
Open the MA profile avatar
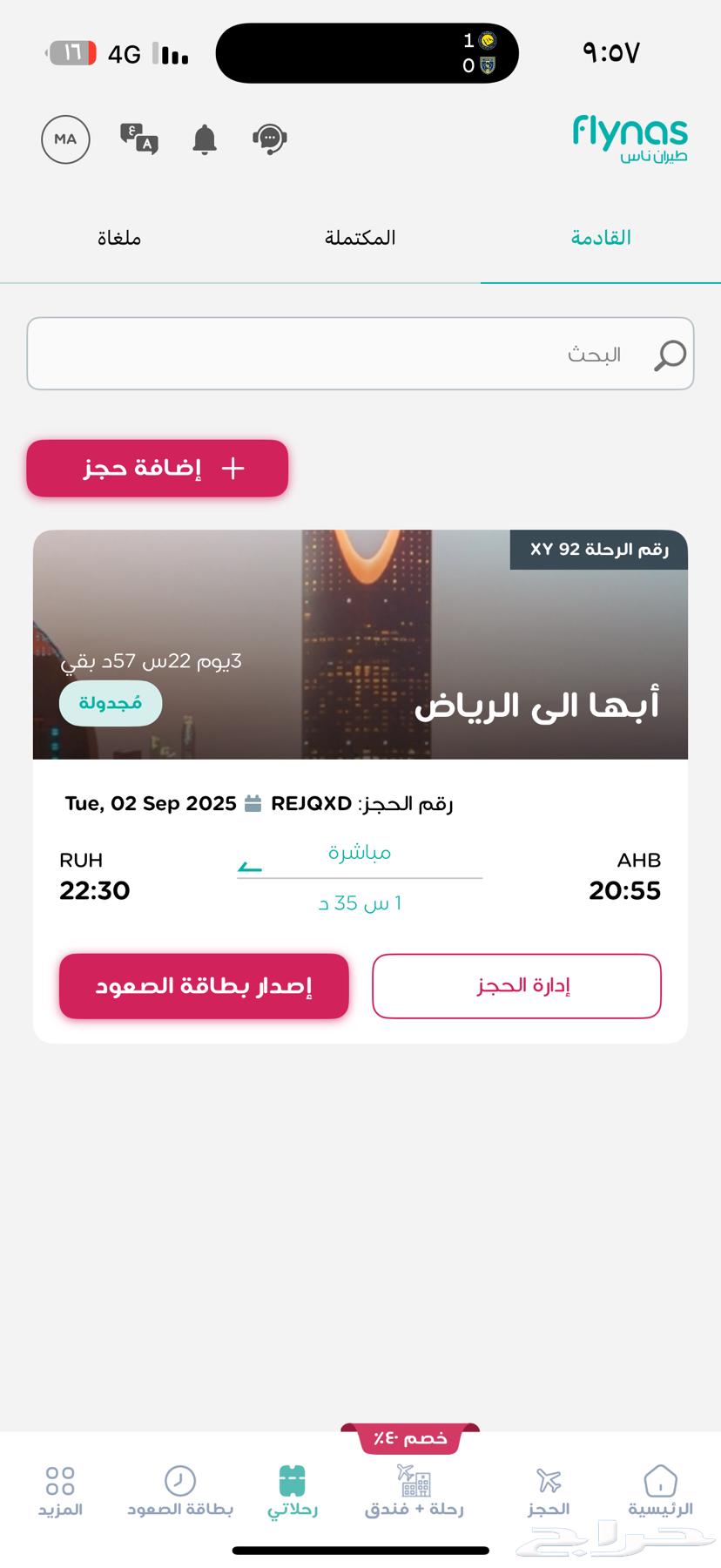click(64, 139)
